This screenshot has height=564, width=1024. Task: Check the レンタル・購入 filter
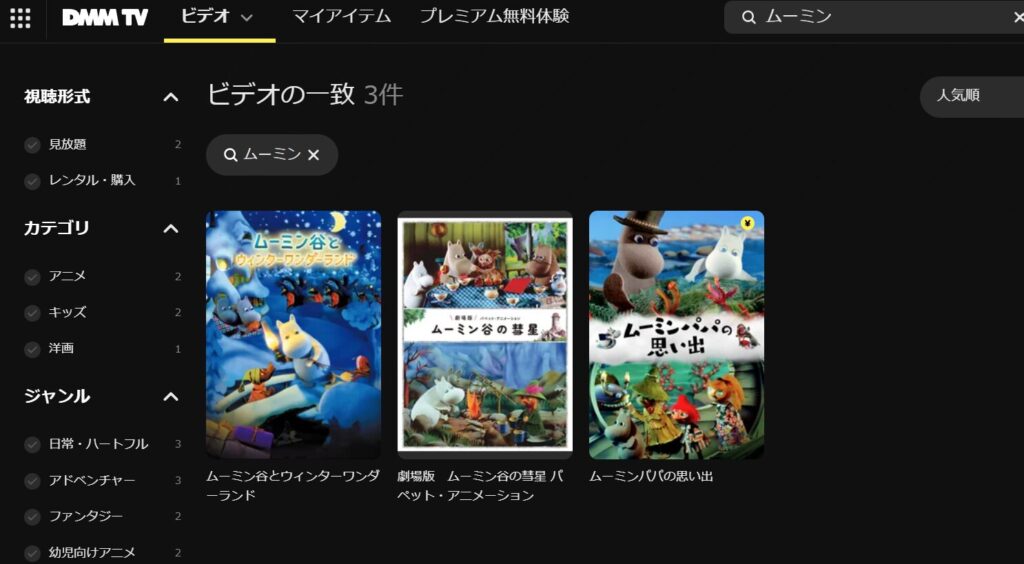(x=32, y=180)
